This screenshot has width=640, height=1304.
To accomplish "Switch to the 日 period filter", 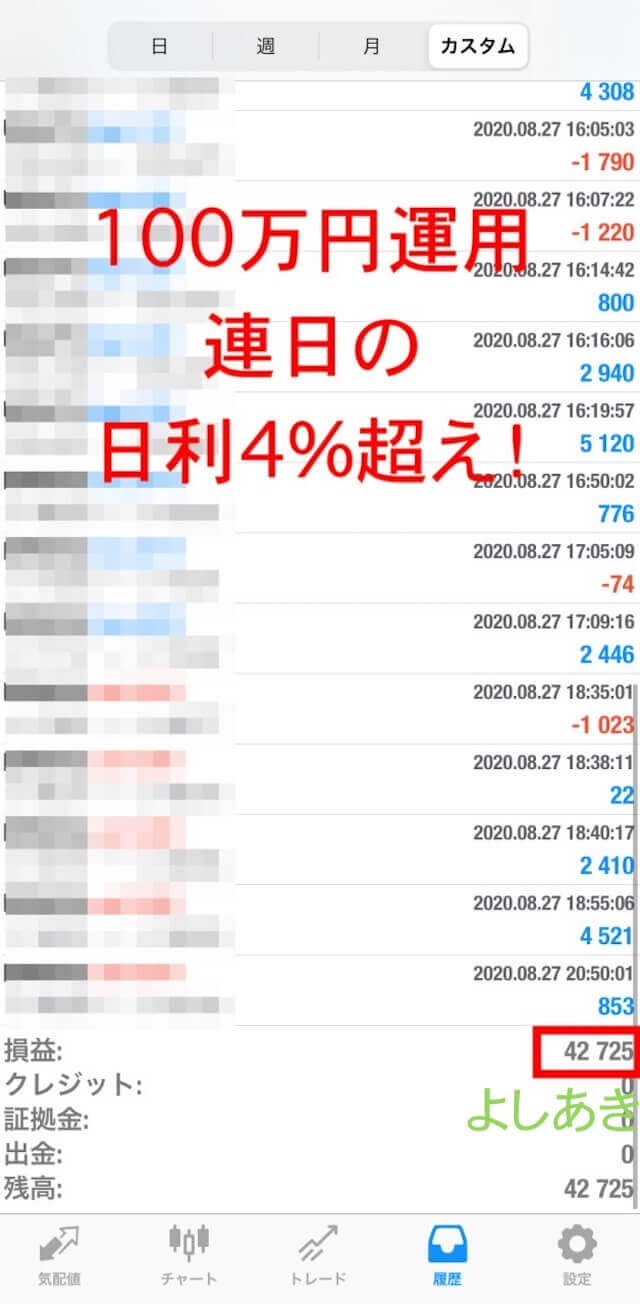I will point(160,46).
